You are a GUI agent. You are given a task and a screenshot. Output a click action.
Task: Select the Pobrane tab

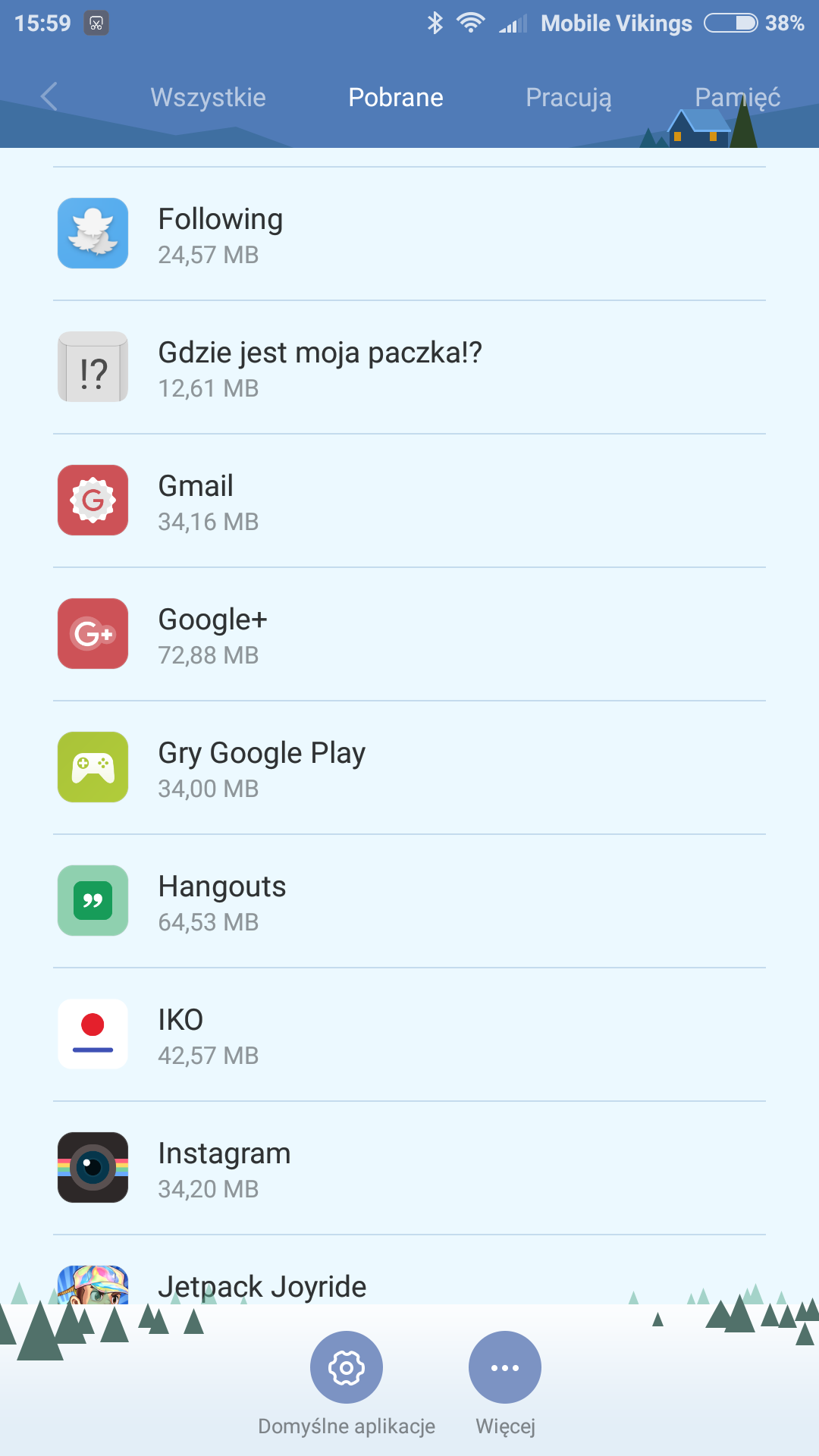click(395, 97)
